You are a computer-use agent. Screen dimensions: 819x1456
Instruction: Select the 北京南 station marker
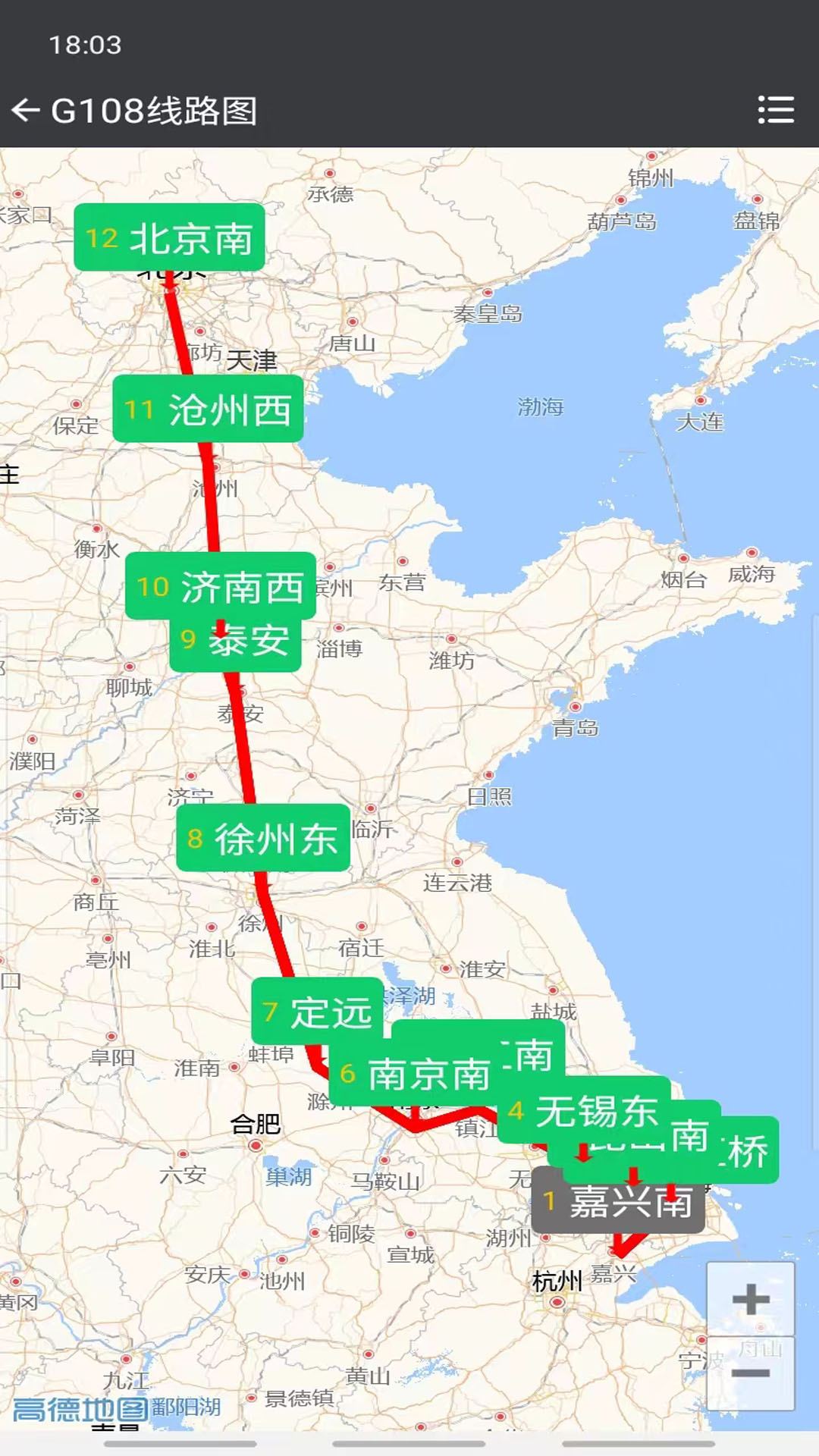click(169, 237)
